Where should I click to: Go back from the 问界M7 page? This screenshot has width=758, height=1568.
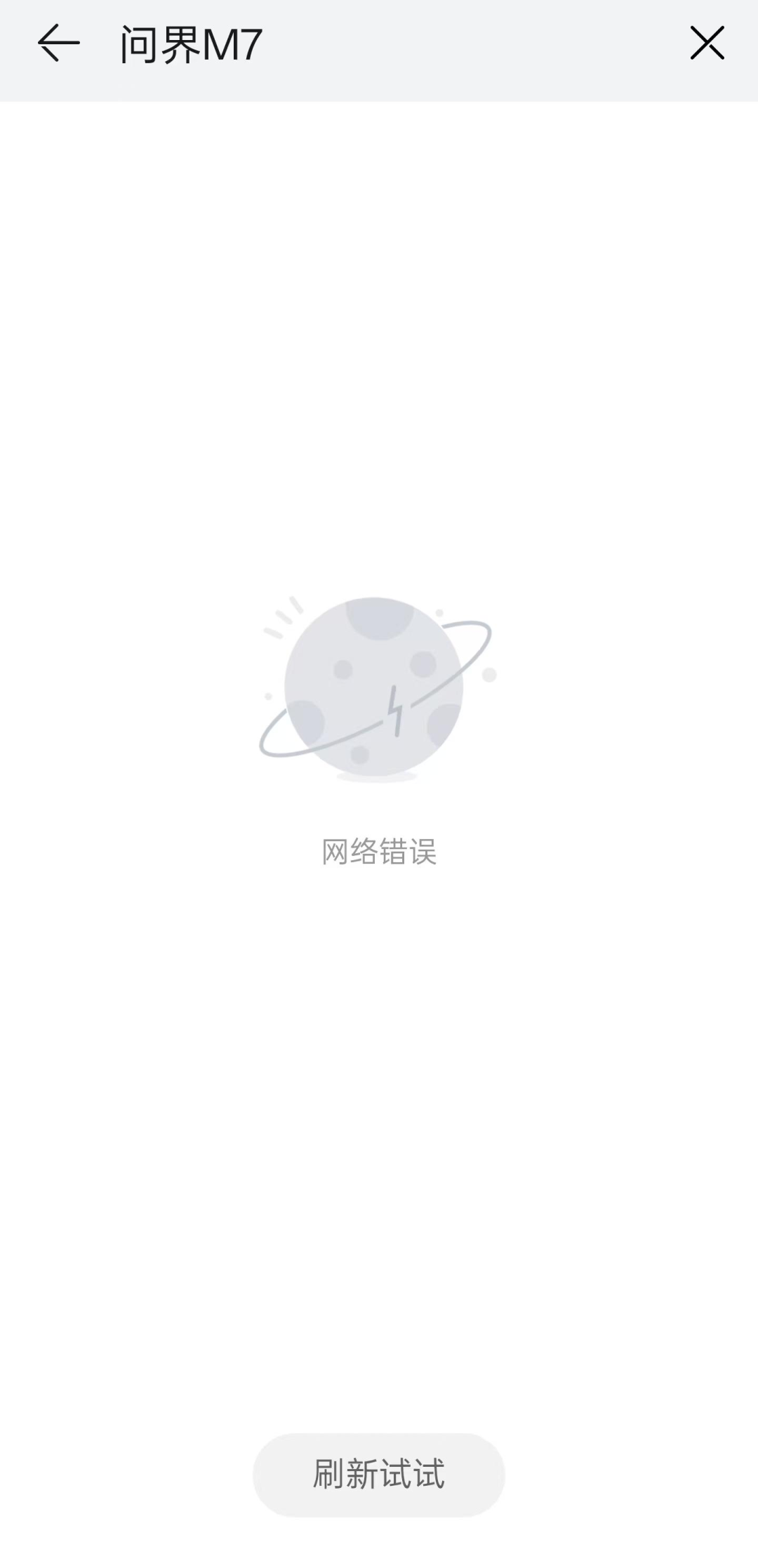pos(58,44)
